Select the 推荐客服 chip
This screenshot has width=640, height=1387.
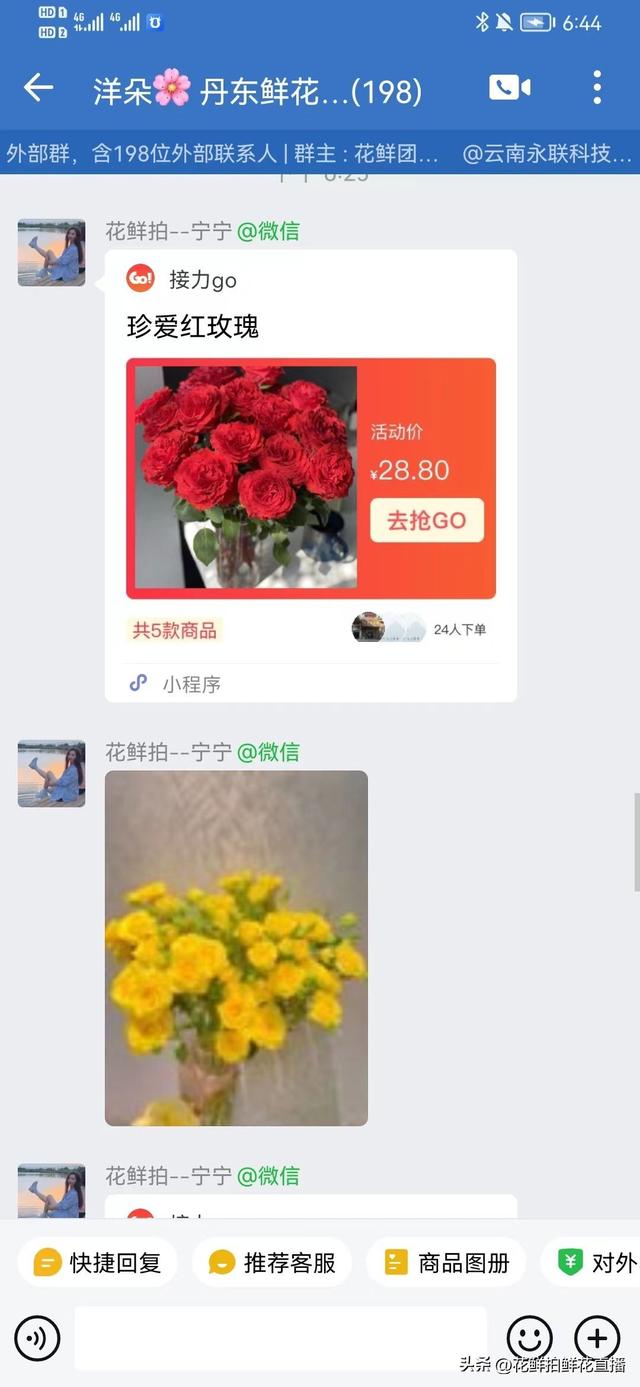point(272,1262)
